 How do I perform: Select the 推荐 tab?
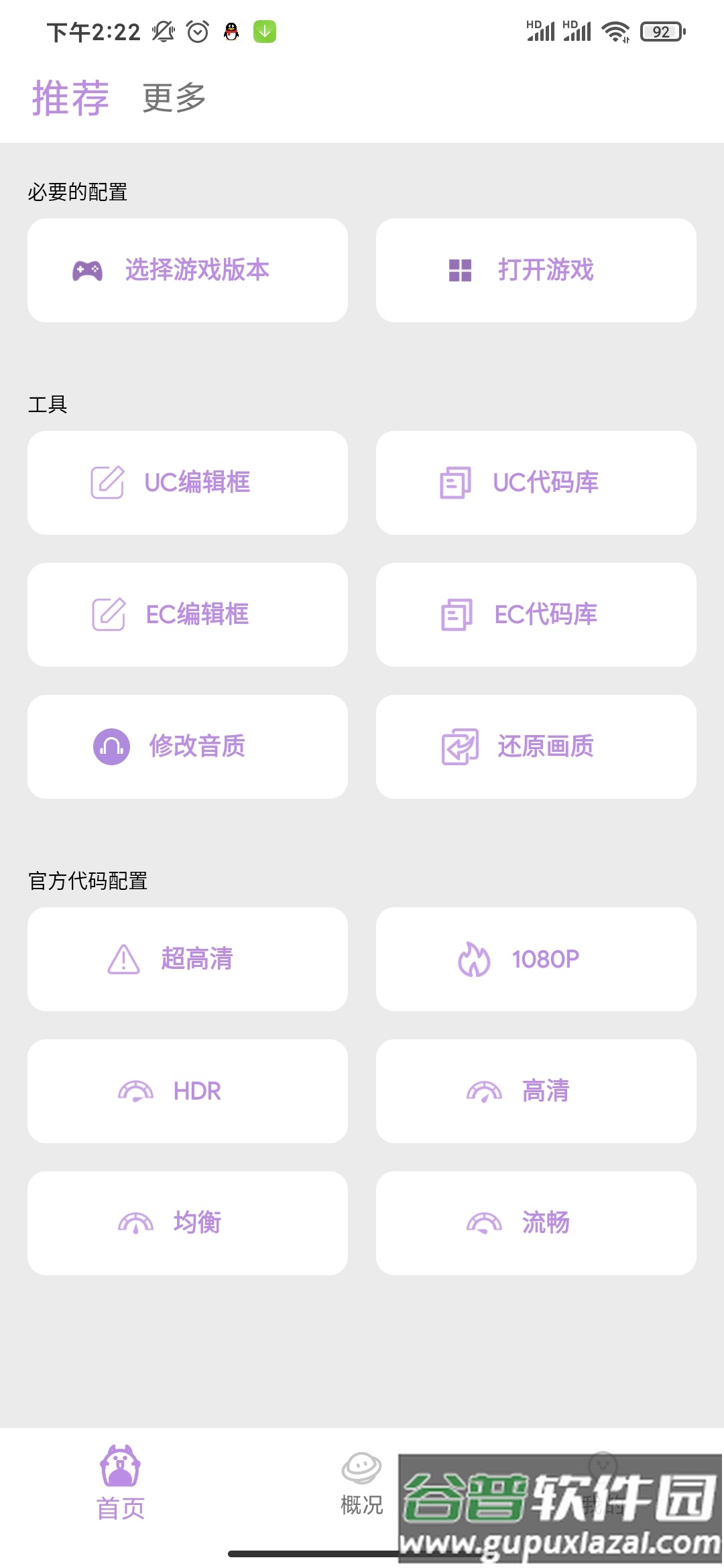point(71,98)
